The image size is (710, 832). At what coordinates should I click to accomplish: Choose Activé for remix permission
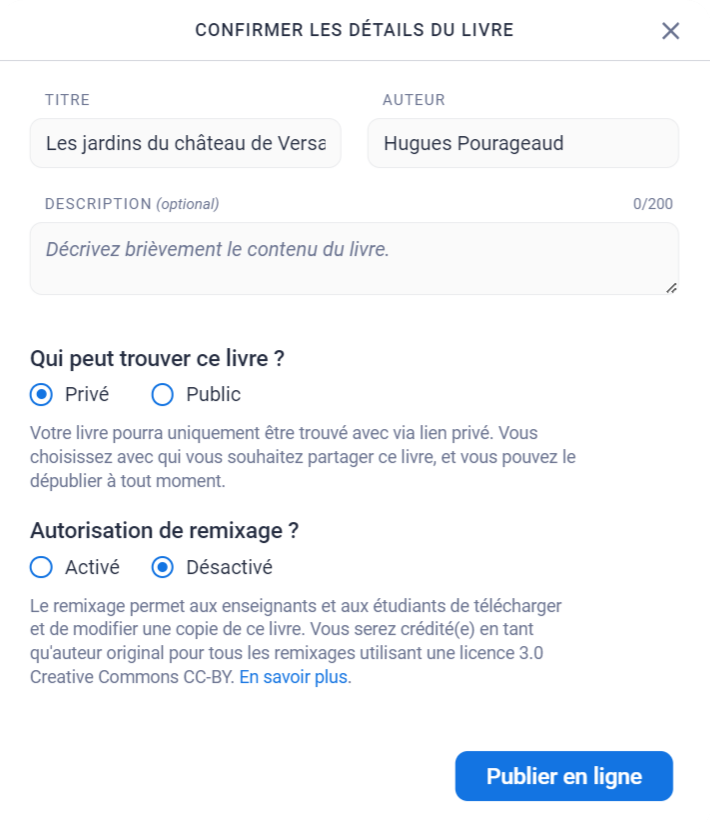(42, 568)
